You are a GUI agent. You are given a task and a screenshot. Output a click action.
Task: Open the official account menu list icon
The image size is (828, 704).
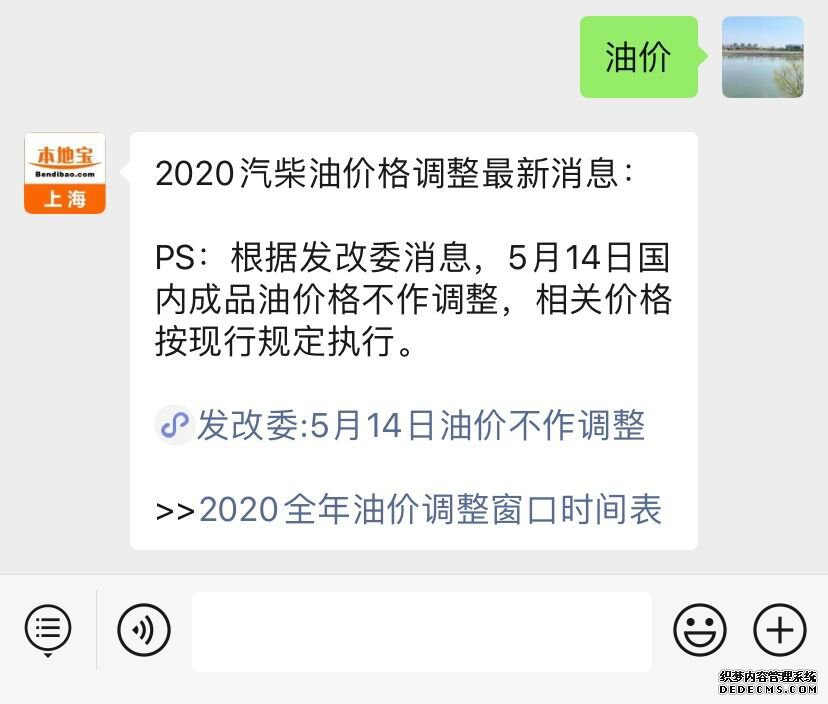(47, 630)
